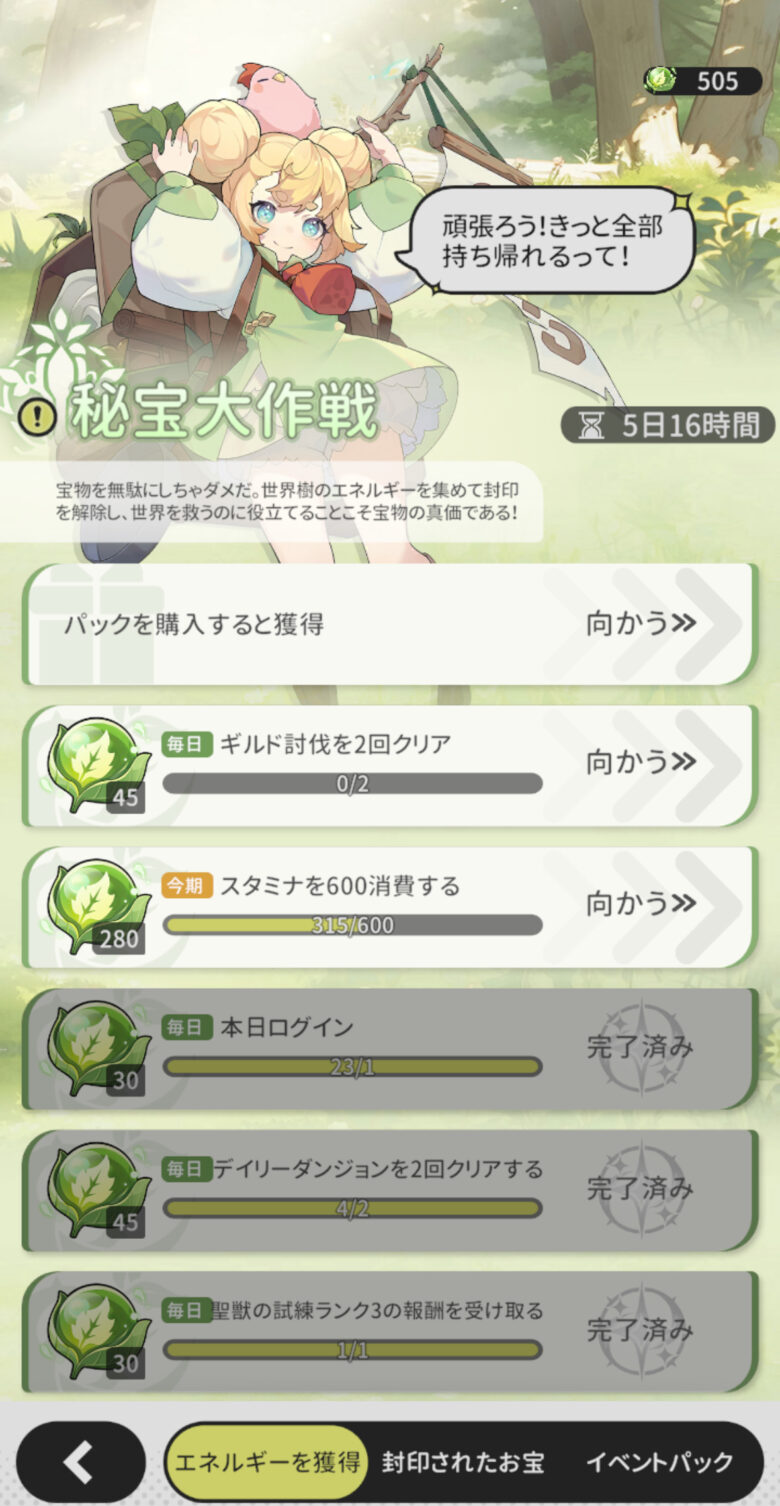
Task: Go back using the bottom left arrow
Action: (x=80, y=1463)
